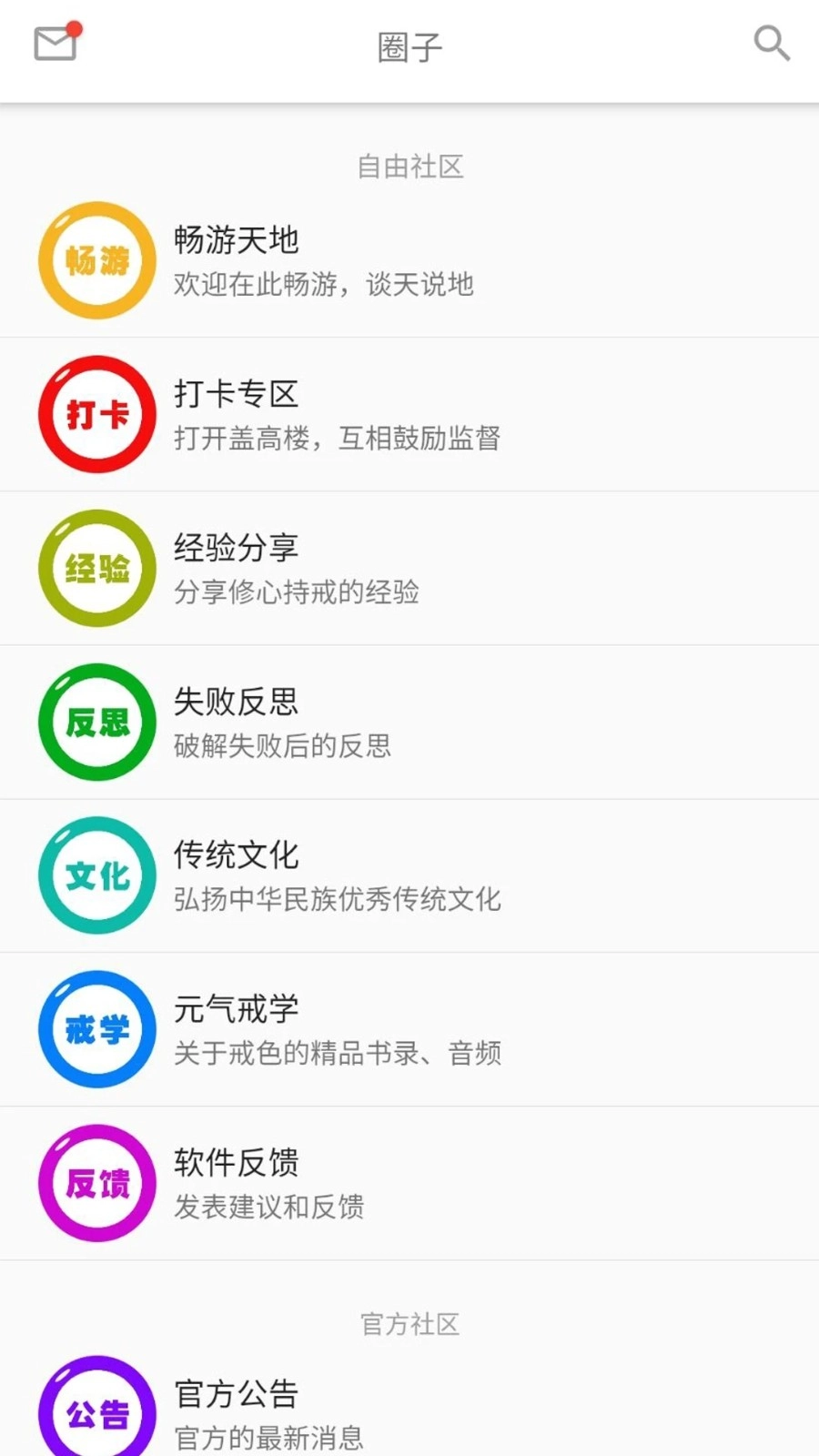Tap the search magnifier icon

(771, 44)
